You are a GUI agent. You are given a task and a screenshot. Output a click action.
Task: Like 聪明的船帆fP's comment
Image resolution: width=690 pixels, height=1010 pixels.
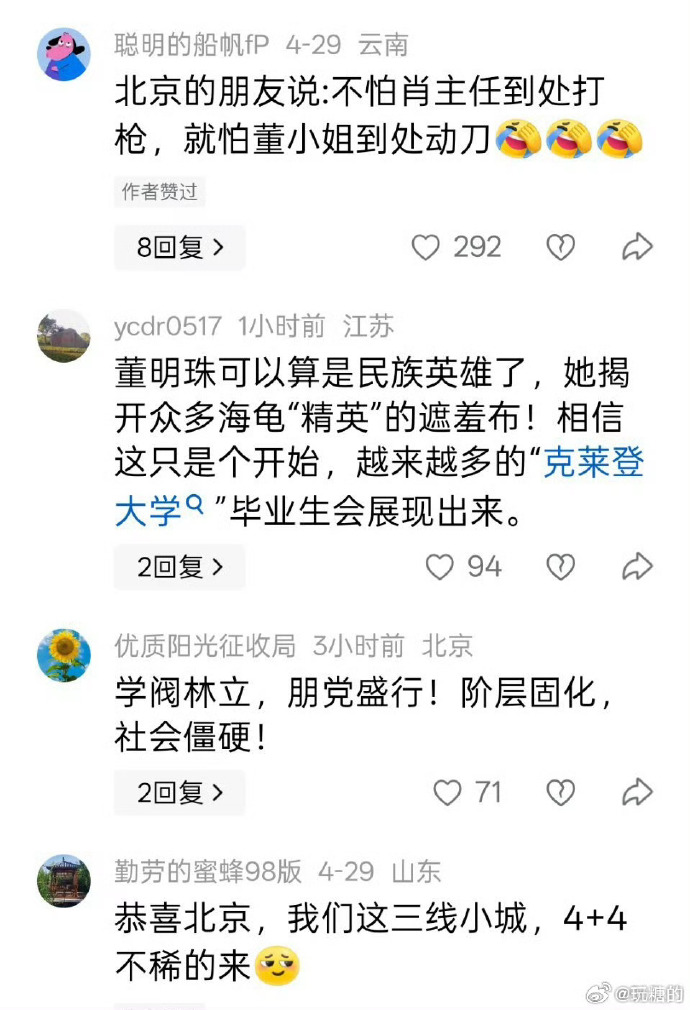click(427, 247)
